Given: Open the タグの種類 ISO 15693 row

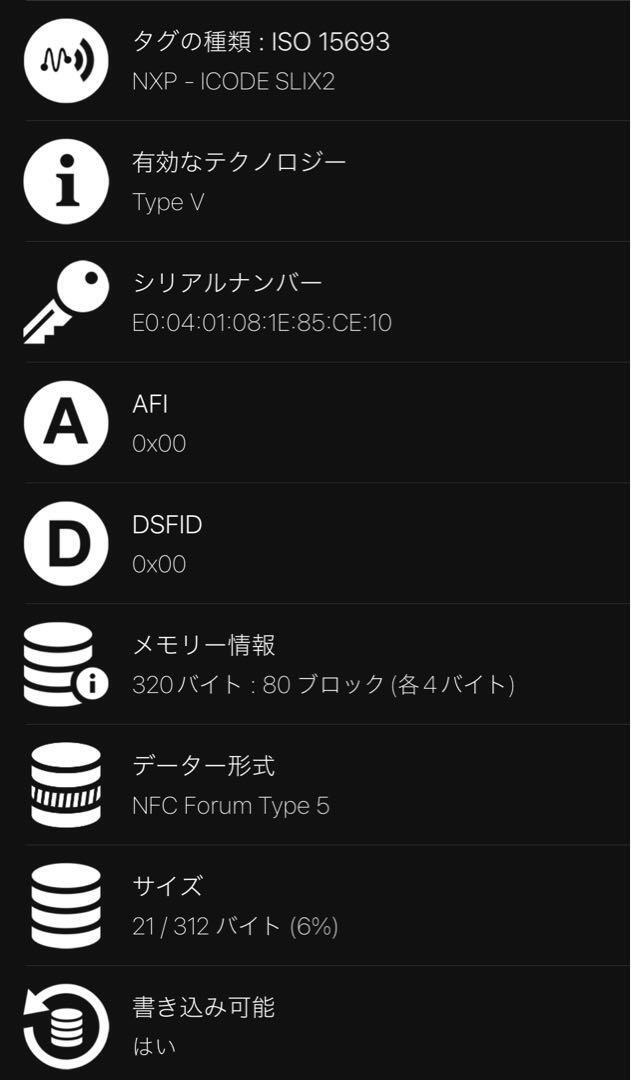Looking at the screenshot, I should click(315, 61).
